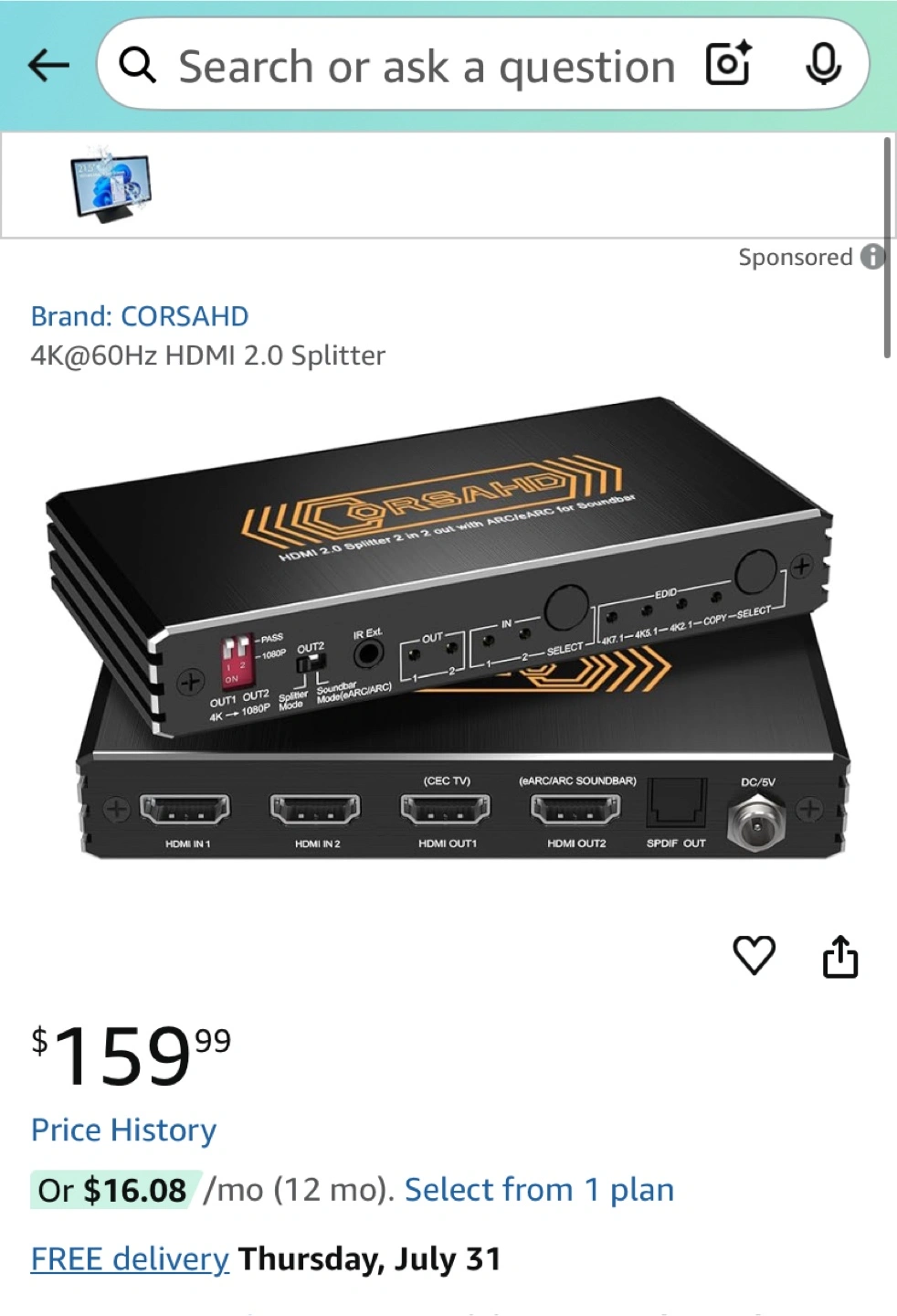Viewport: 897px width, 1316px height.
Task: Start voice search with the microphone
Action: 823,64
